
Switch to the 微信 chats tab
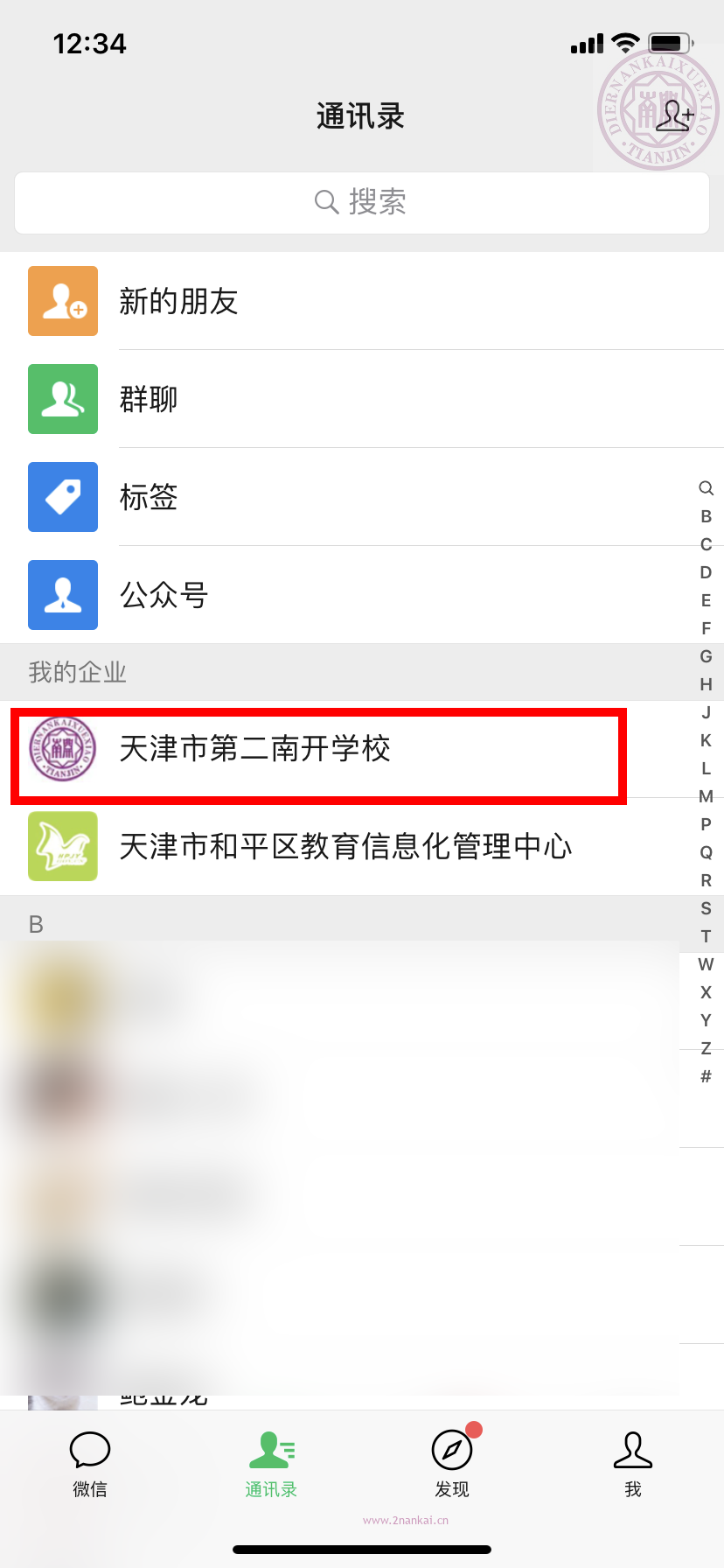point(90,1465)
